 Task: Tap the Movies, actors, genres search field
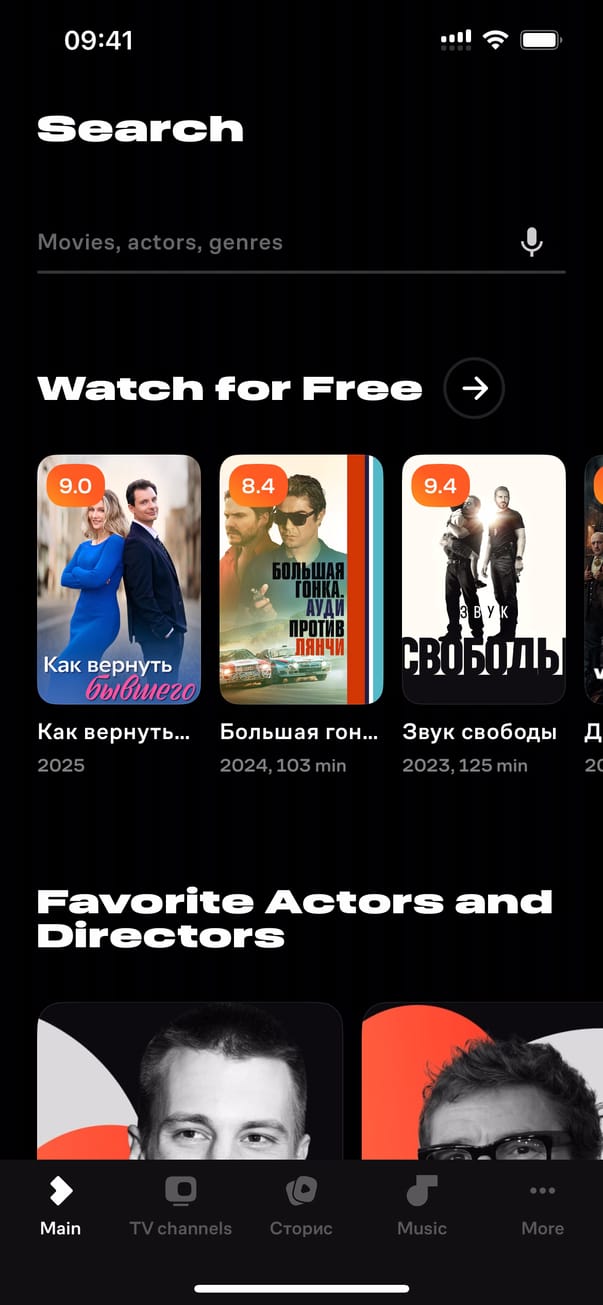[270, 243]
